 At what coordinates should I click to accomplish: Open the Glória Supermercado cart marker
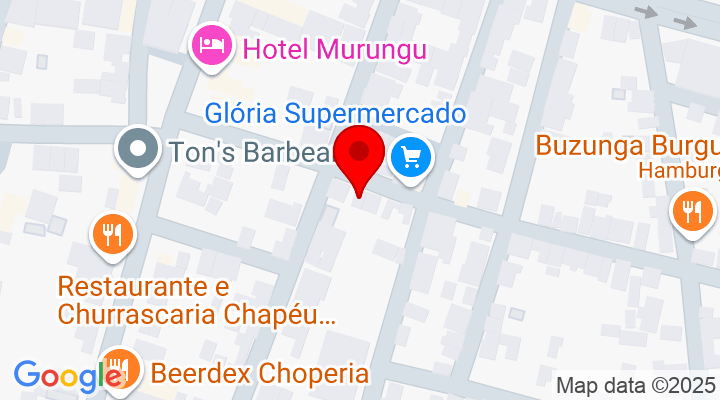pyautogui.click(x=410, y=157)
